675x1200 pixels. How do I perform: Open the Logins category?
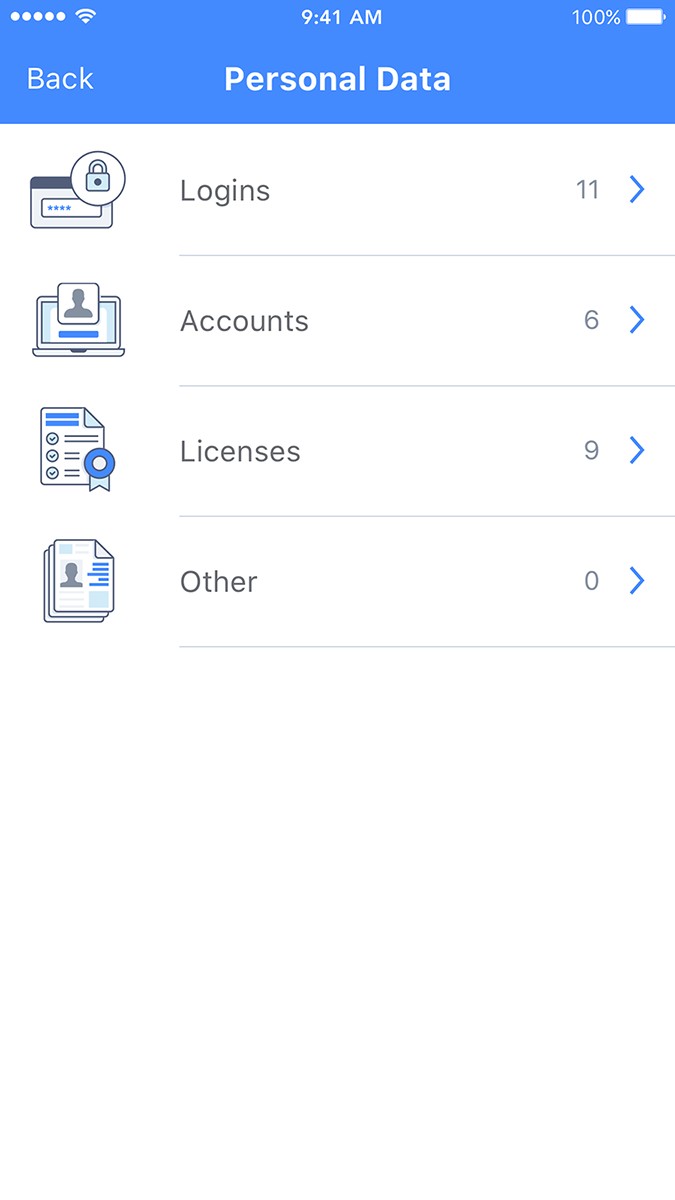click(337, 190)
